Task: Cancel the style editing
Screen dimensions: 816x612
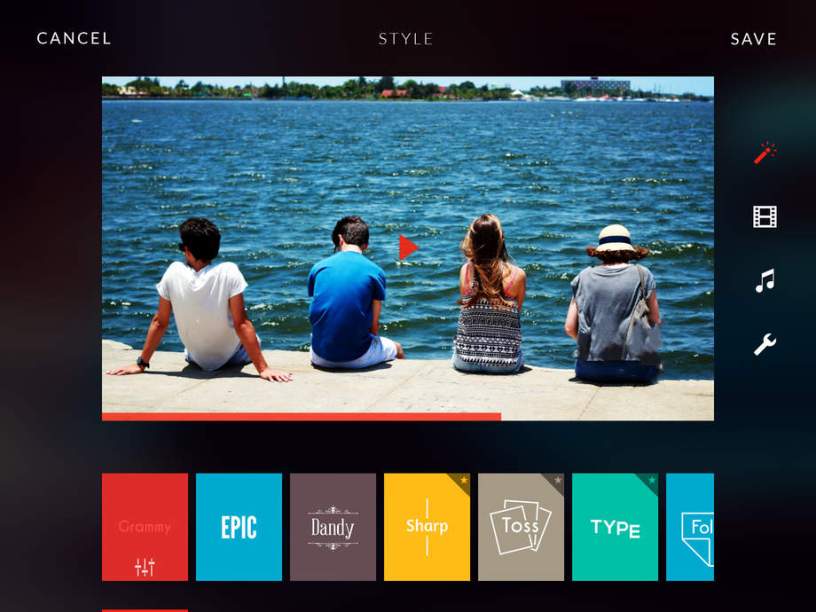Action: (74, 39)
